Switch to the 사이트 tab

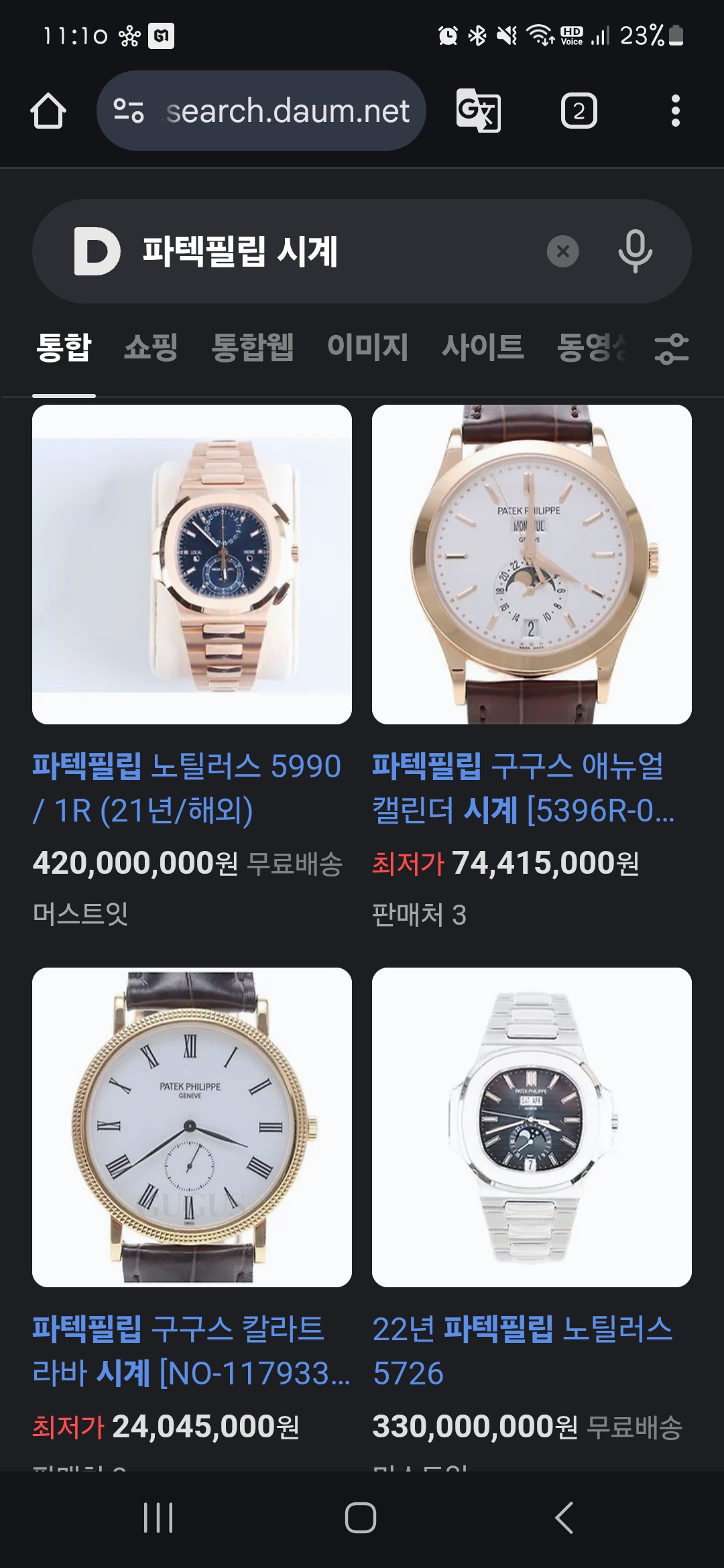(x=483, y=348)
